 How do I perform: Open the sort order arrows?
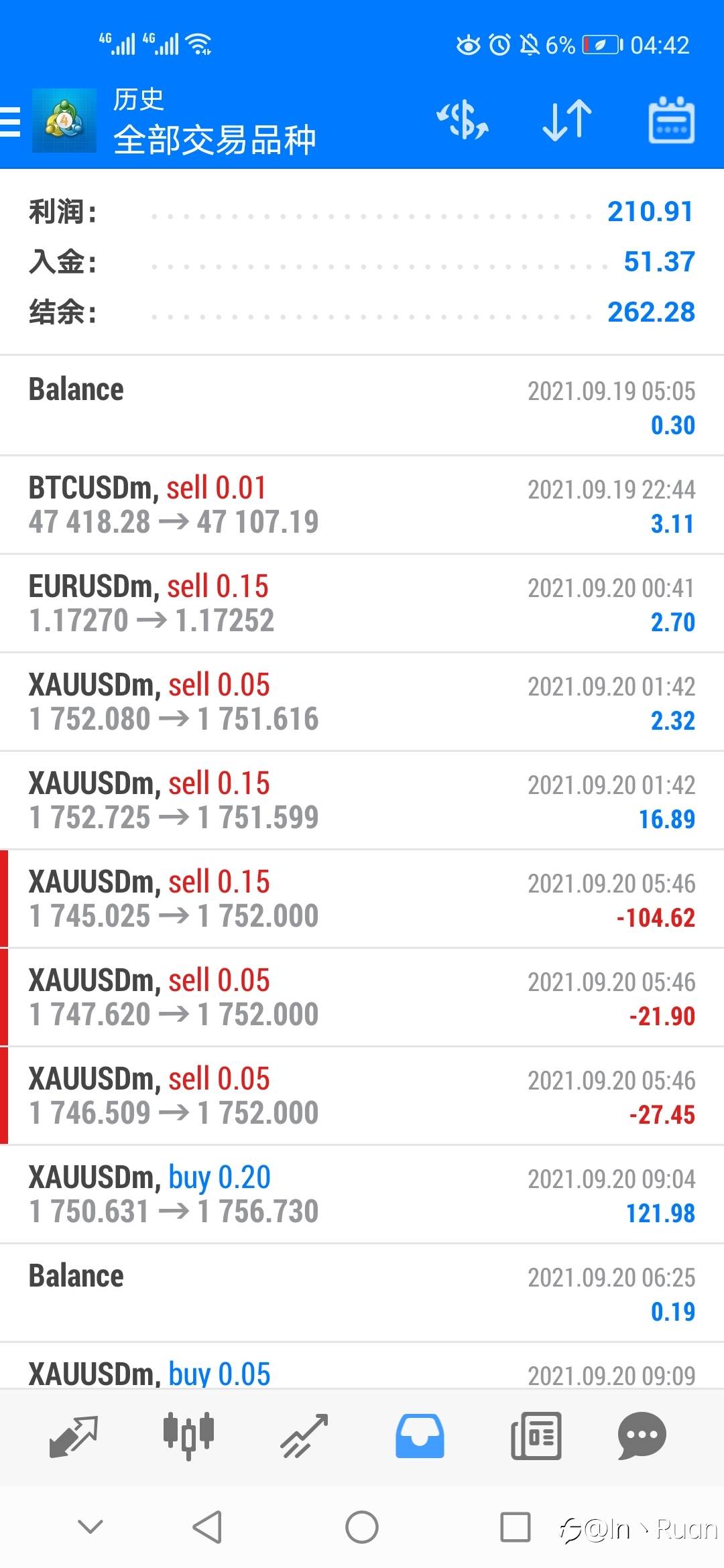(566, 121)
